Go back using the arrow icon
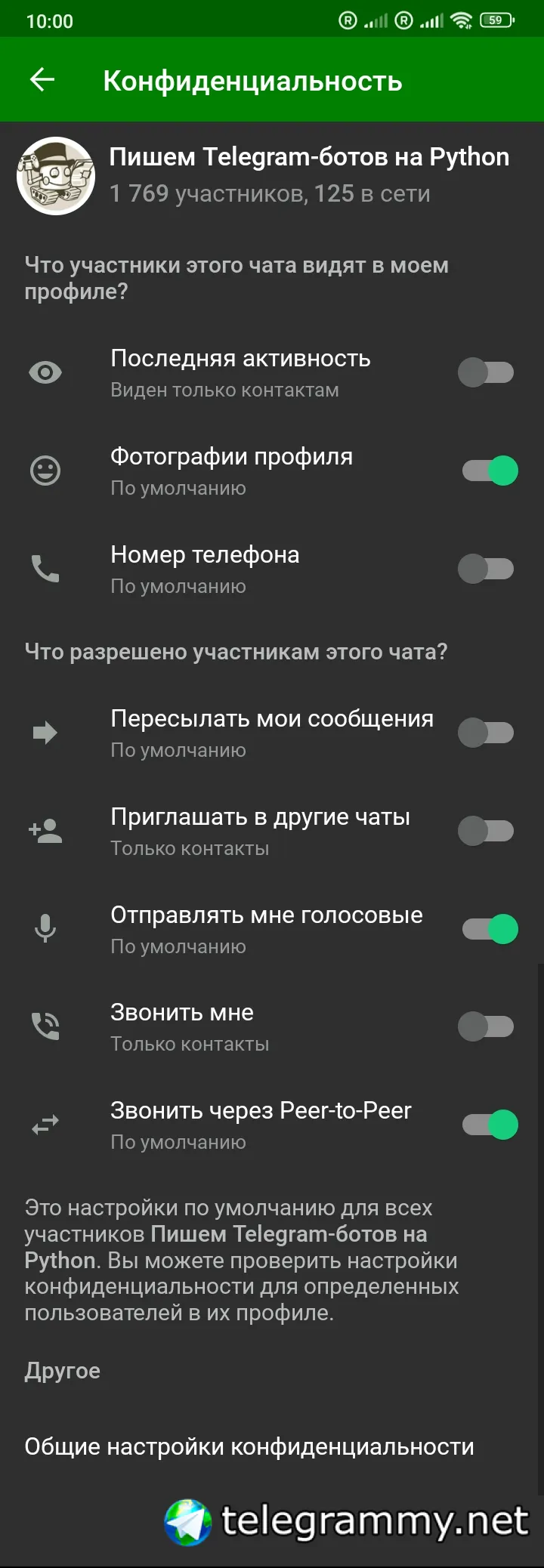Screen dimensions: 544x1568 click(x=42, y=79)
